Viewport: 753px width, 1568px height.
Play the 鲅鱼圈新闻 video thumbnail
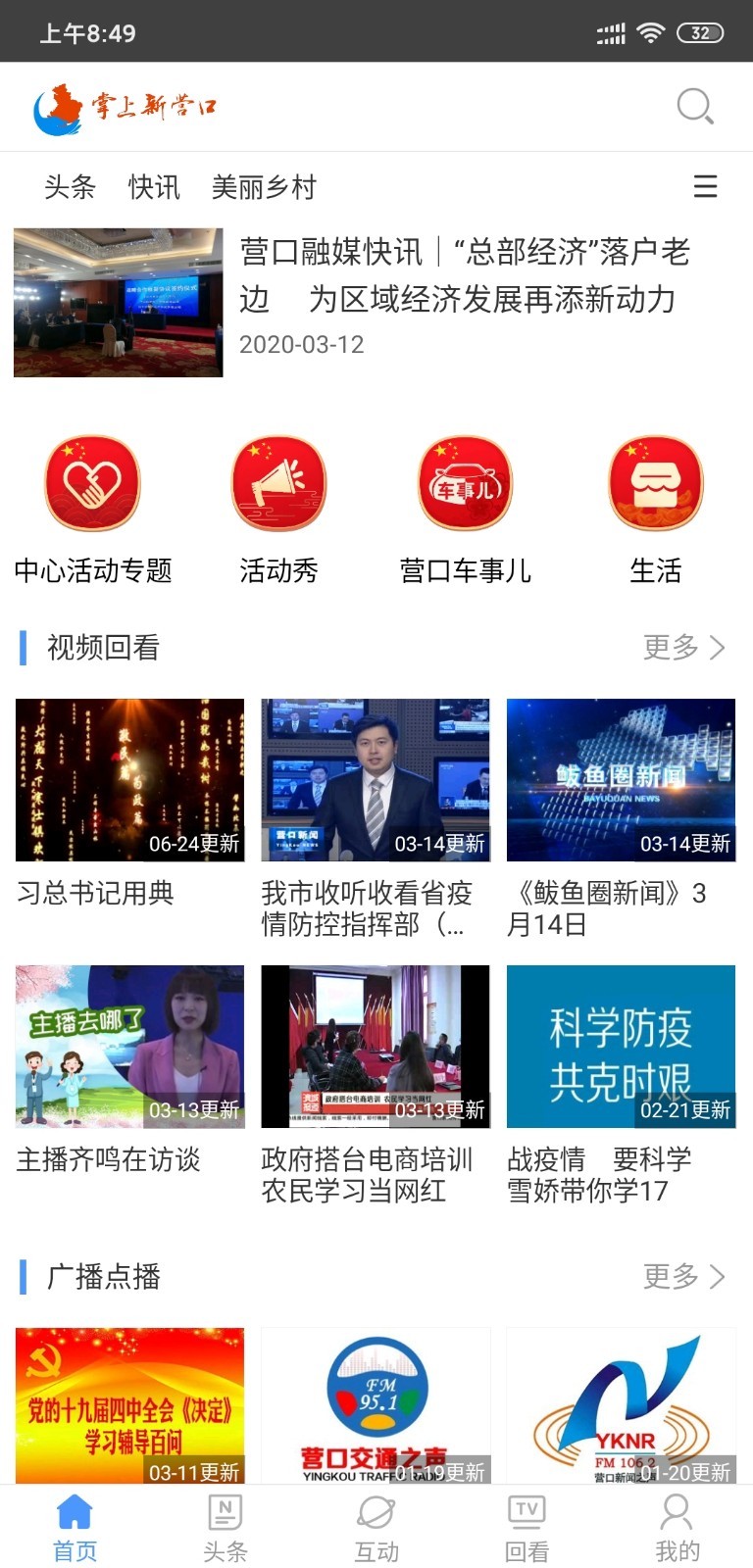click(620, 779)
